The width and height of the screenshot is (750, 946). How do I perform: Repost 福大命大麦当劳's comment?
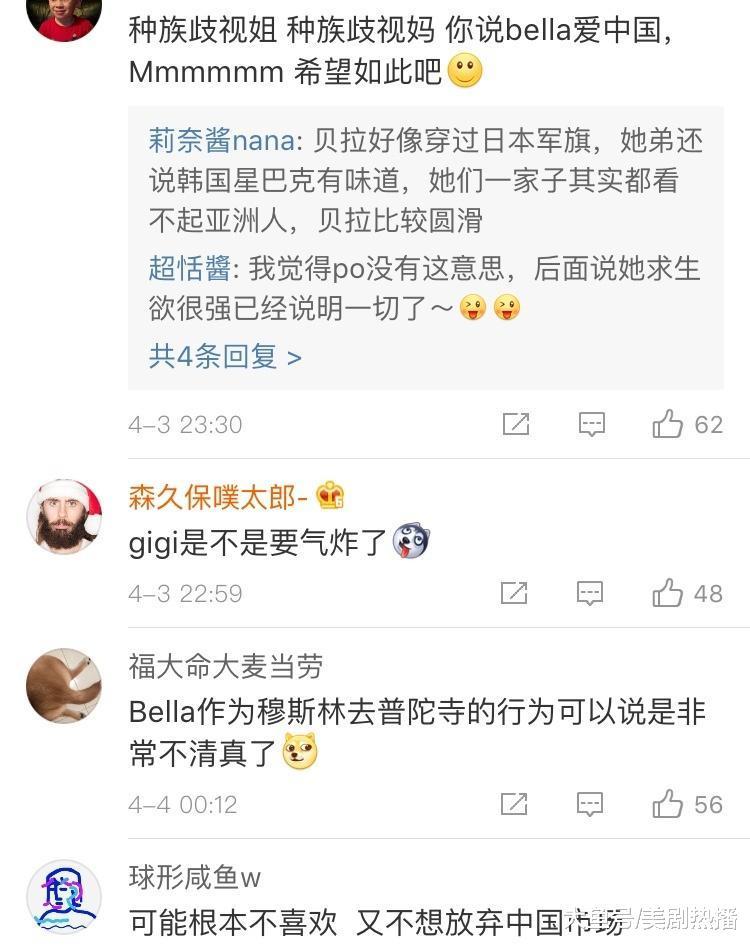(x=515, y=803)
